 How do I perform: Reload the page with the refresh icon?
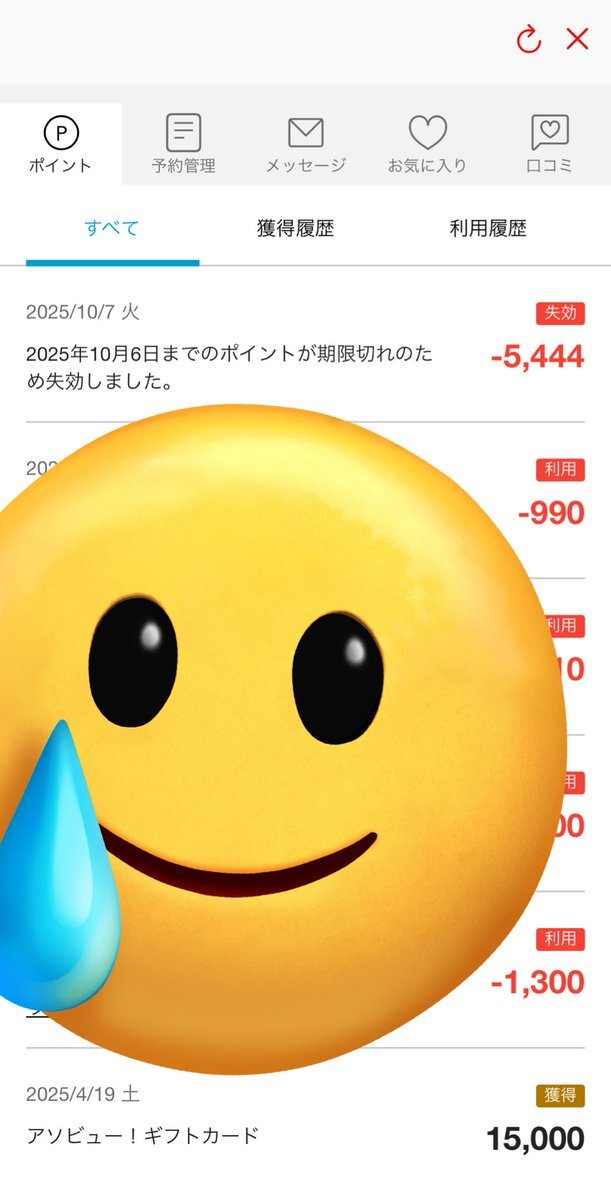[x=528, y=40]
